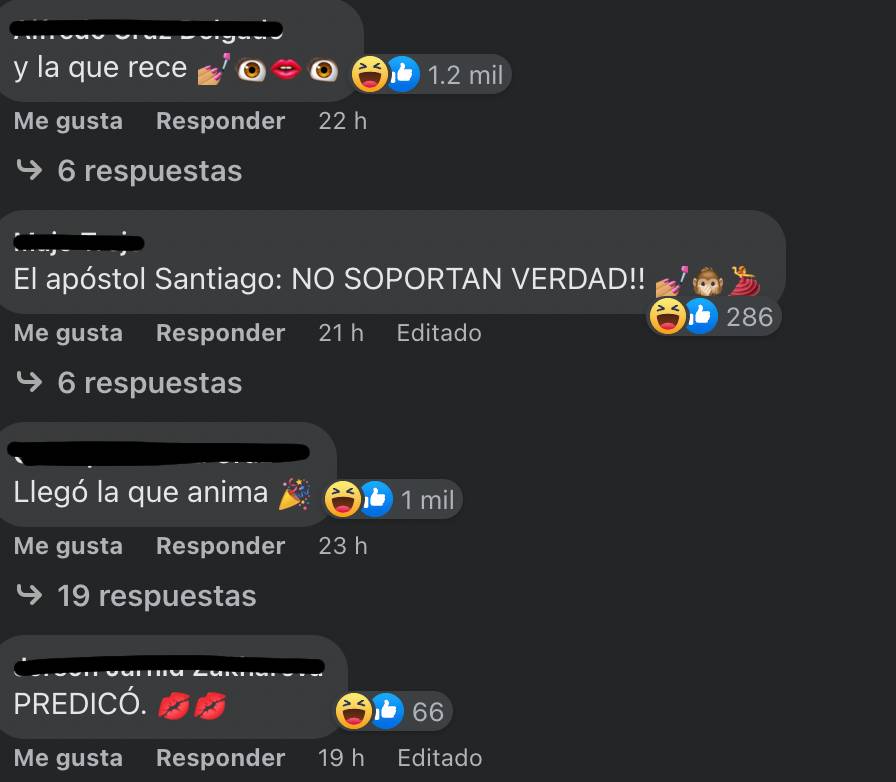Reply to the 'El apóstol Santiago' comment
The width and height of the screenshot is (896, 782).
point(220,333)
